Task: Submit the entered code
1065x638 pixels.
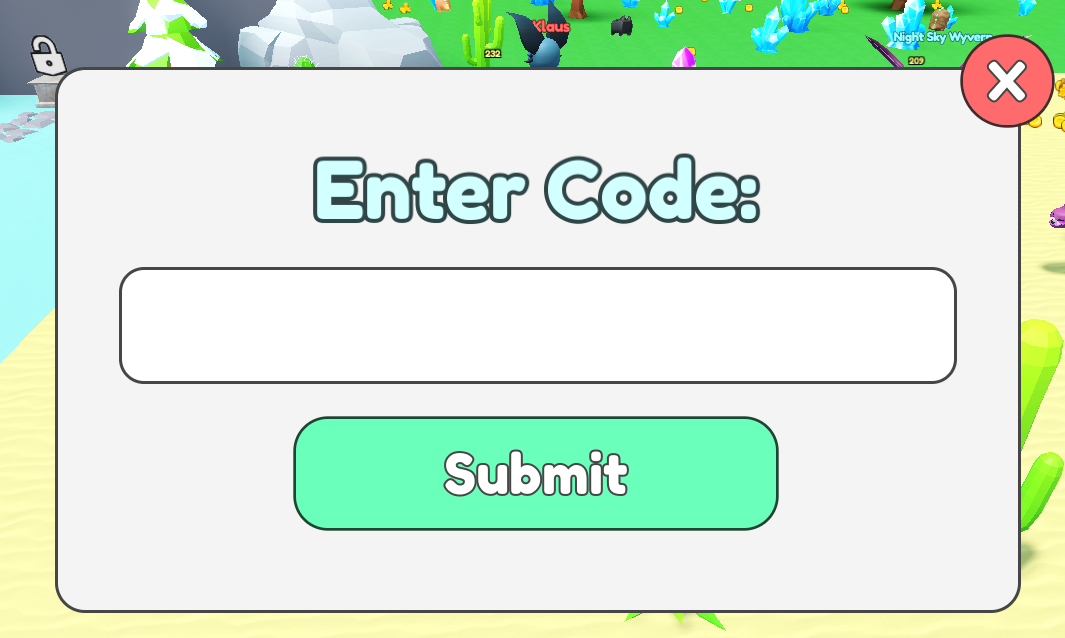Action: tap(535, 474)
